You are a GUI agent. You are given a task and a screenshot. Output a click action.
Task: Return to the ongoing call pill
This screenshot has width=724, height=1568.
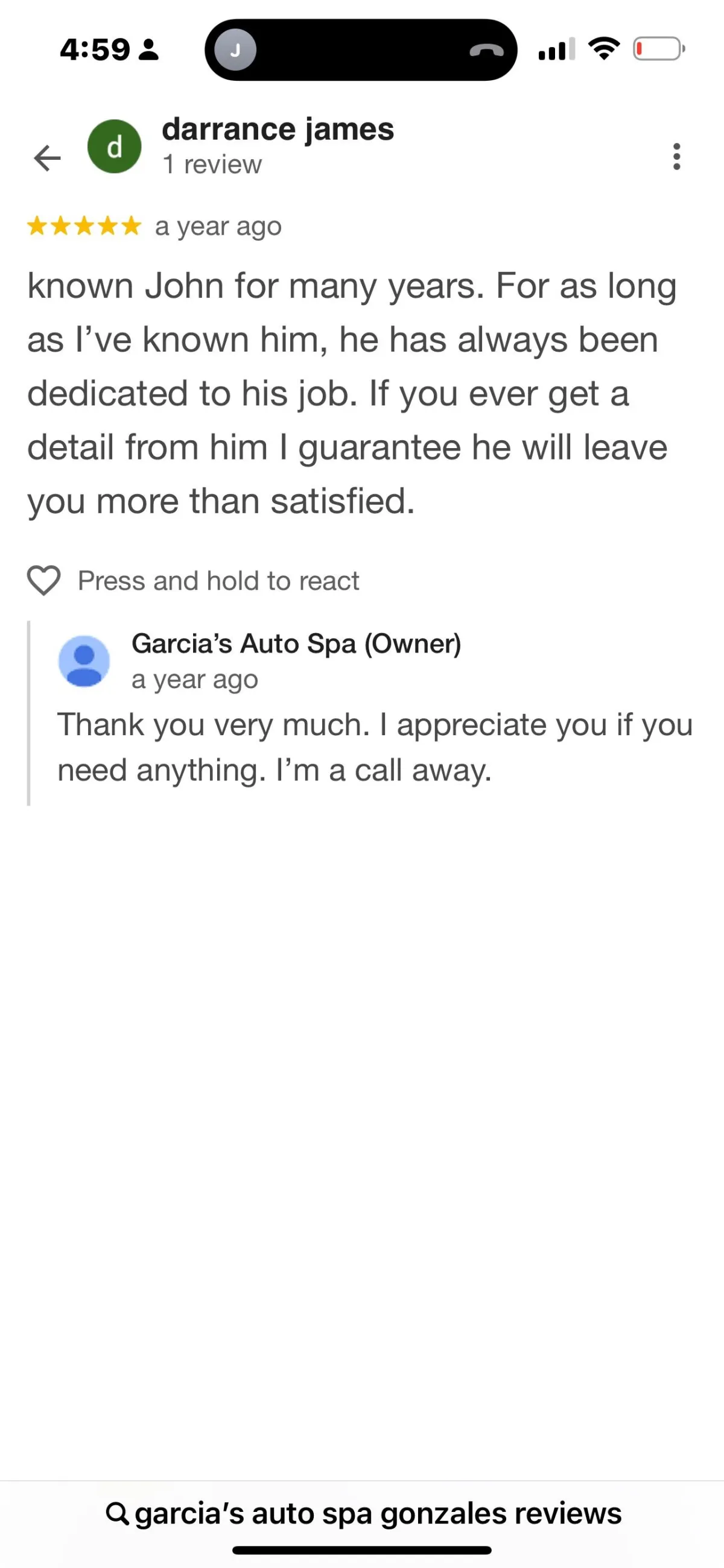[x=360, y=50]
